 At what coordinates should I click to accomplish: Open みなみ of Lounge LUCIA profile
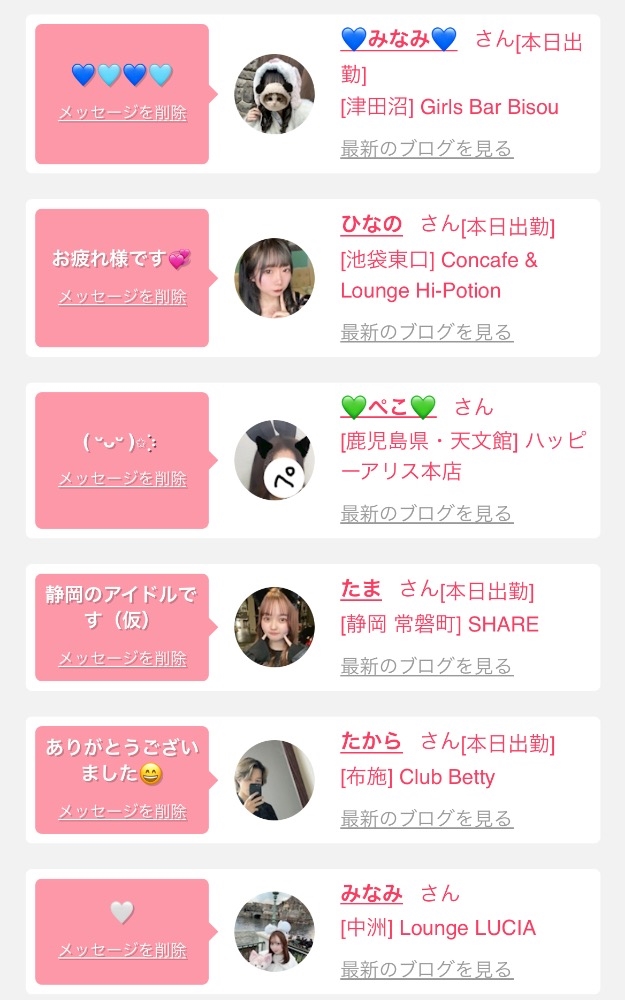(x=371, y=893)
